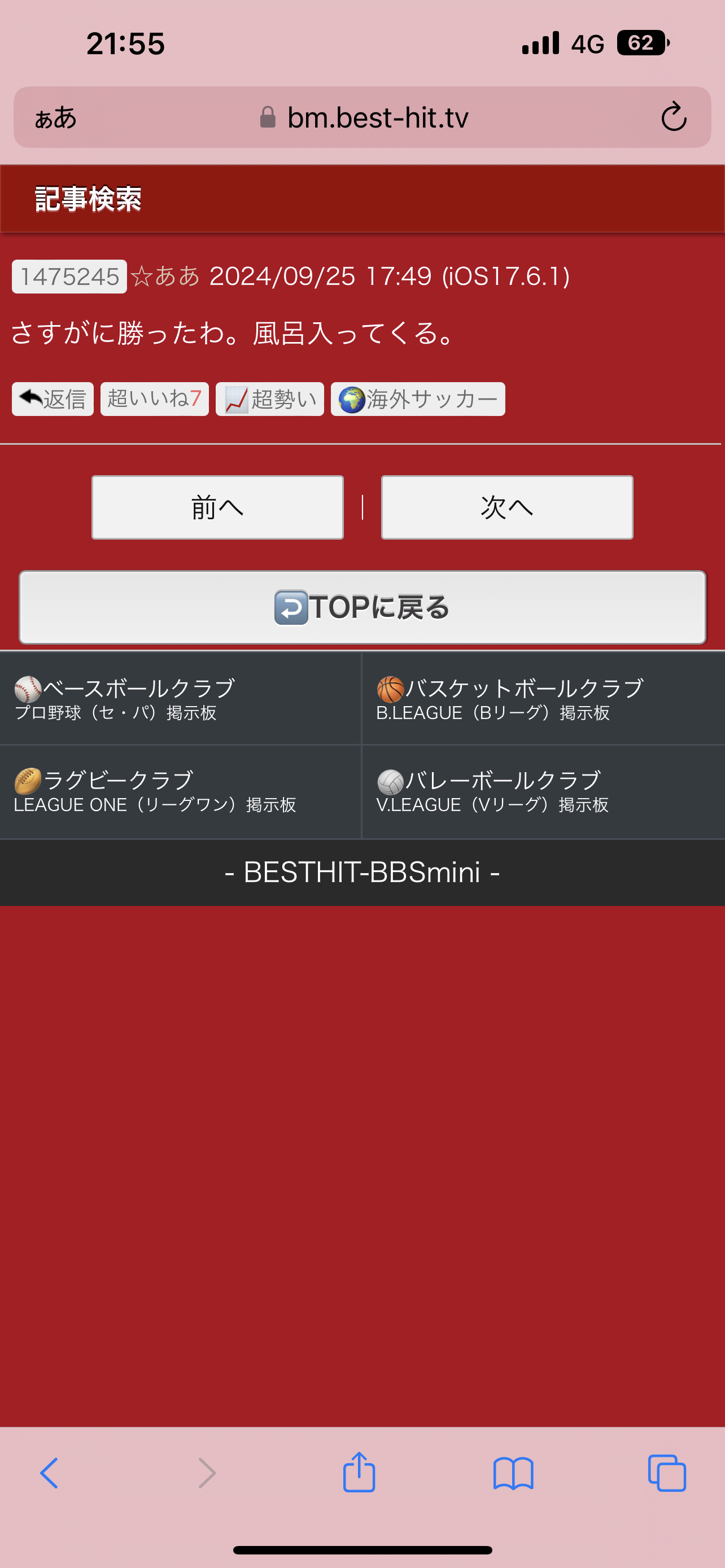Open Safari bookmarks
The height and width of the screenshot is (1568, 725).
[x=513, y=1473]
